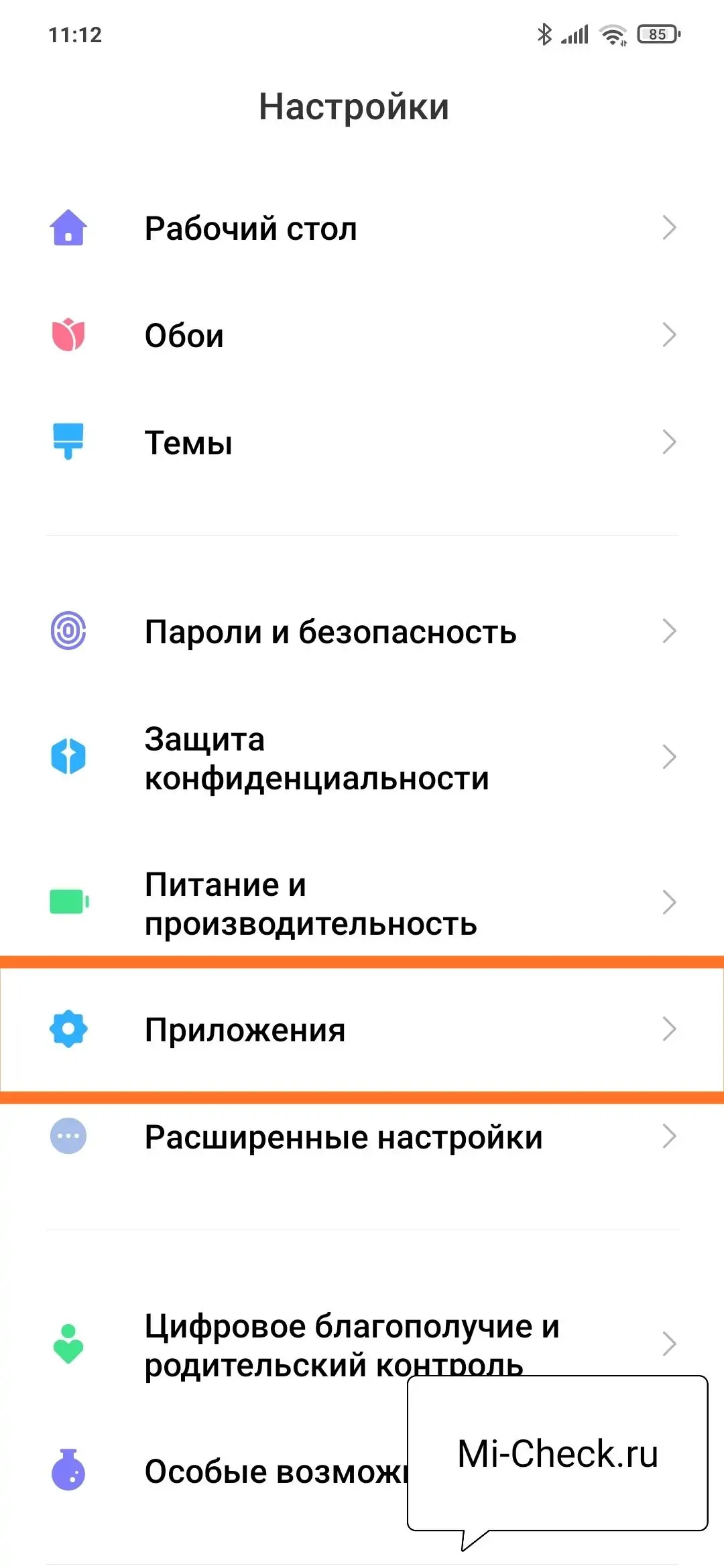The image size is (724, 1568).
Task: Open Рабочий стол settings
Action: pyautogui.click(x=251, y=229)
